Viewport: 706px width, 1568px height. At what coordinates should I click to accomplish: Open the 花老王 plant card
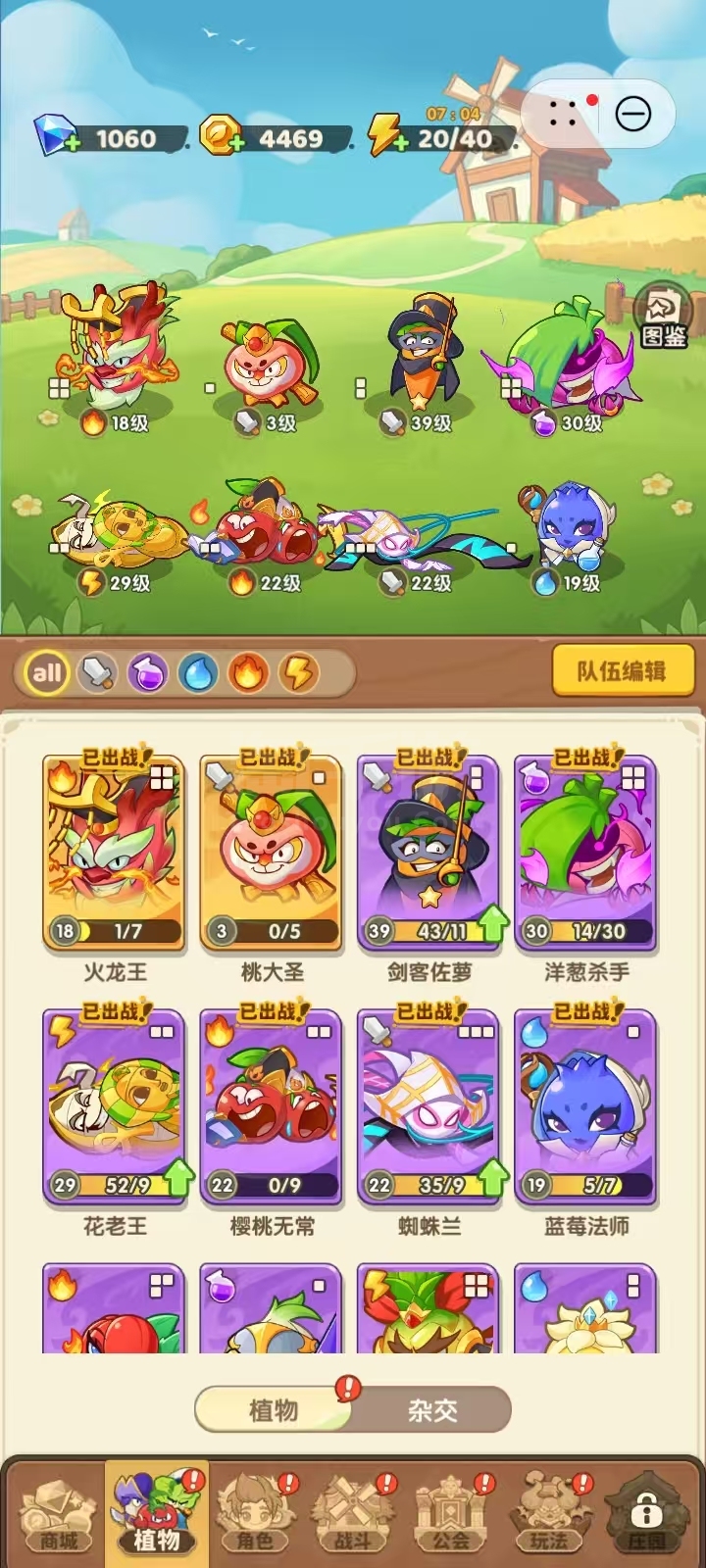tap(114, 1107)
